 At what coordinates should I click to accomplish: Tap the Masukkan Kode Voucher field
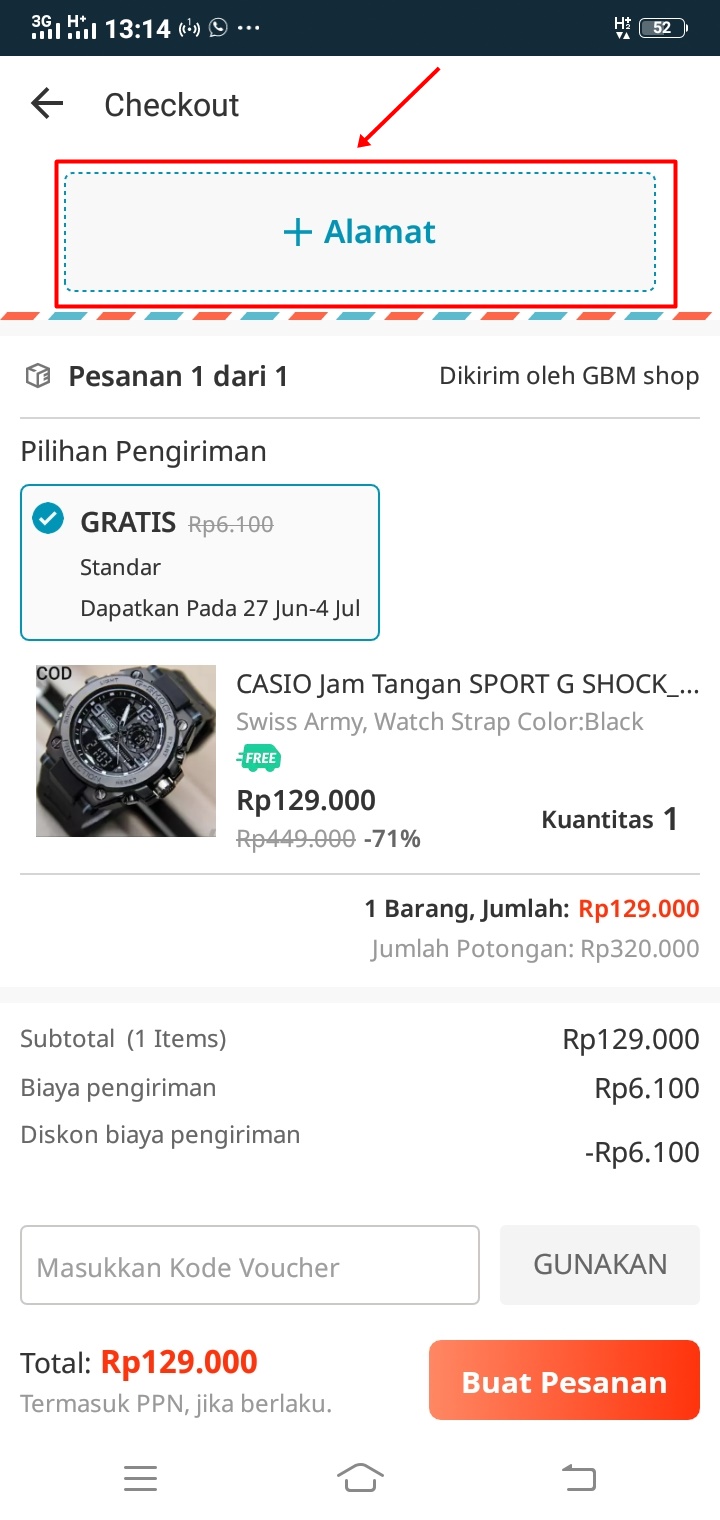pos(250,1266)
